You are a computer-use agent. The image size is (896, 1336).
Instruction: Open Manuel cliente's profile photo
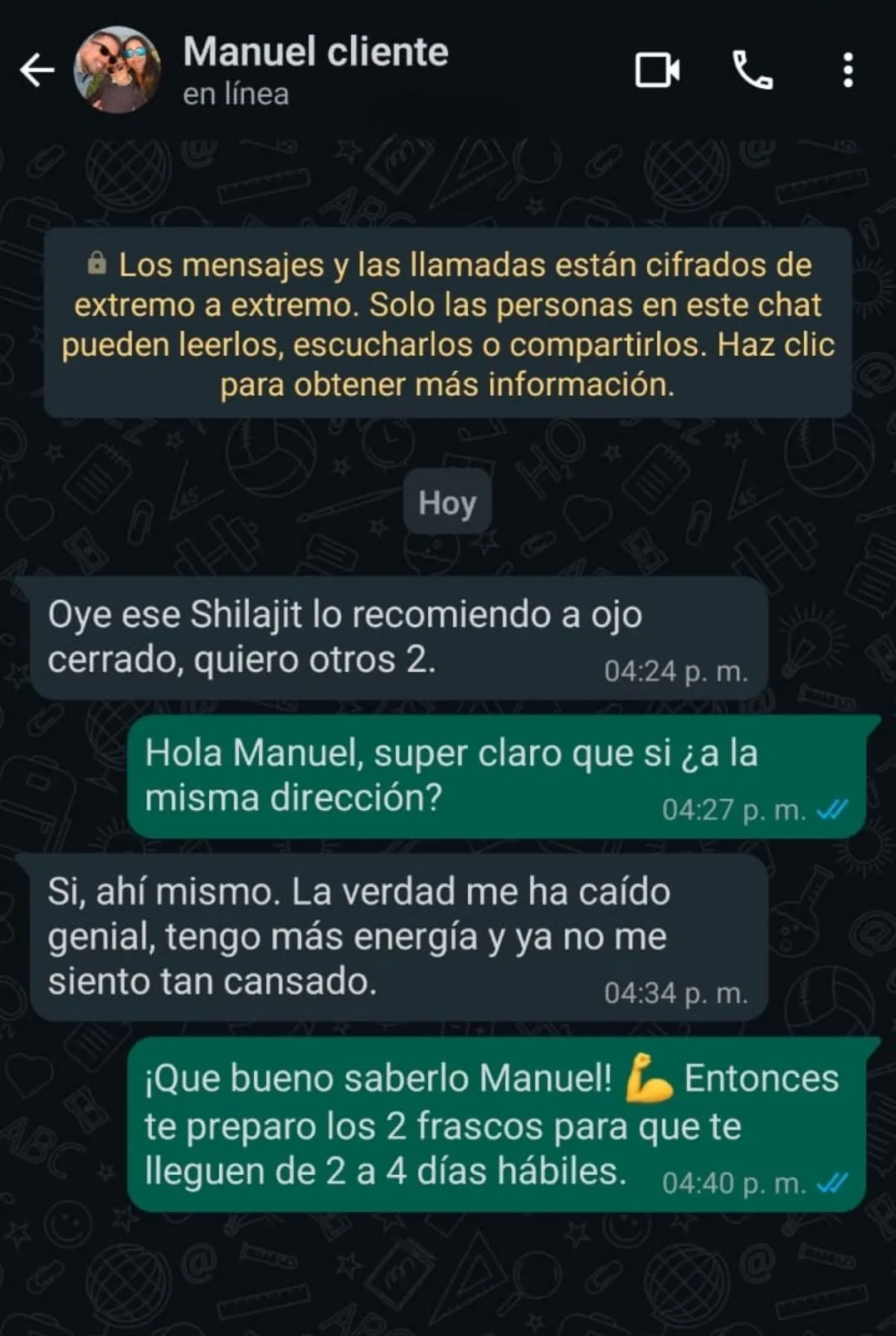[117, 71]
